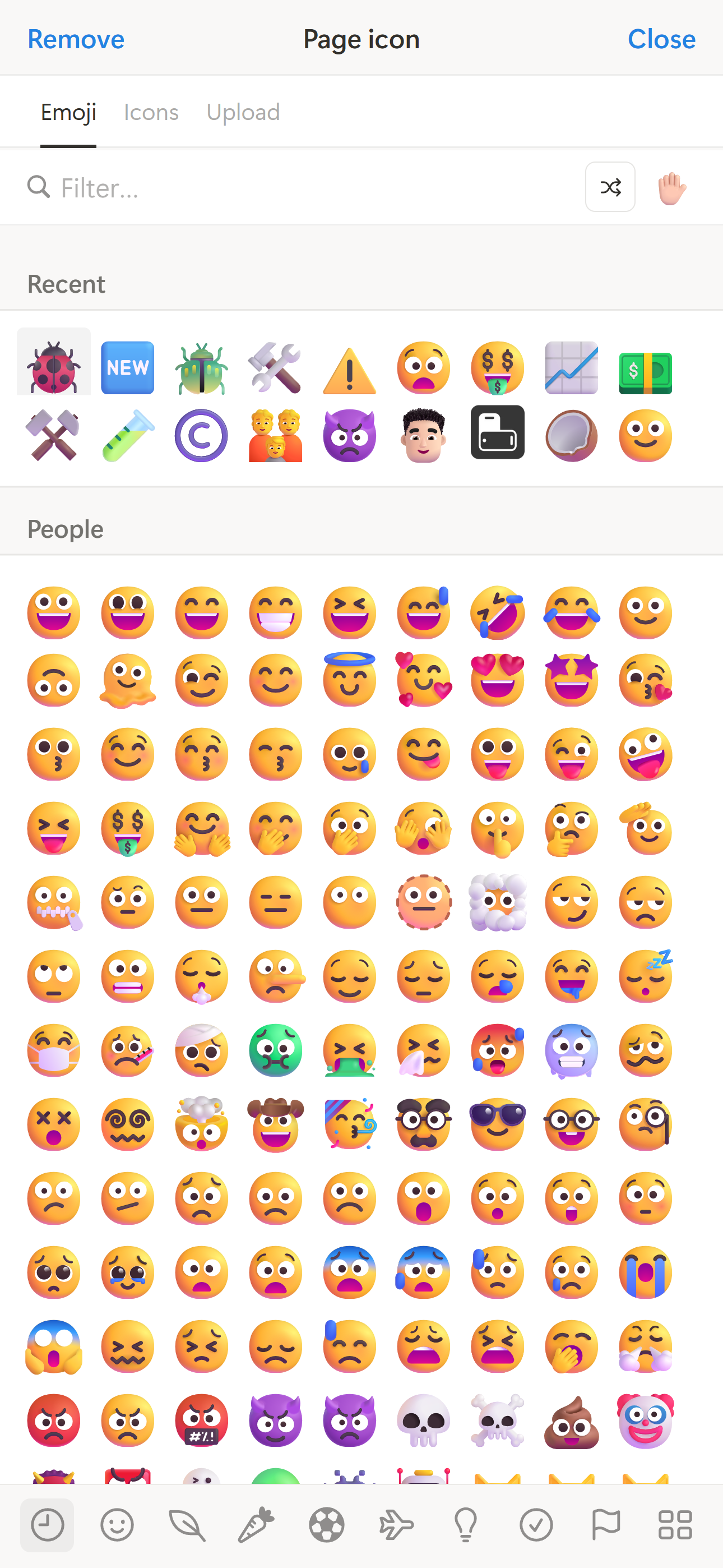This screenshot has width=723, height=1568.
Task: Open the skin tone selector hand
Action: [672, 187]
